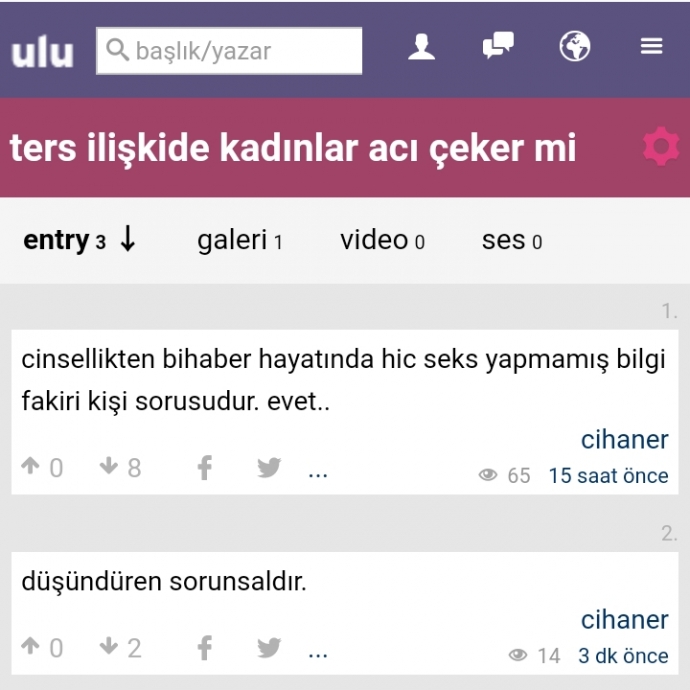Screen dimensions: 690x690
Task: Switch to the entry tab
Action: [x=78, y=240]
